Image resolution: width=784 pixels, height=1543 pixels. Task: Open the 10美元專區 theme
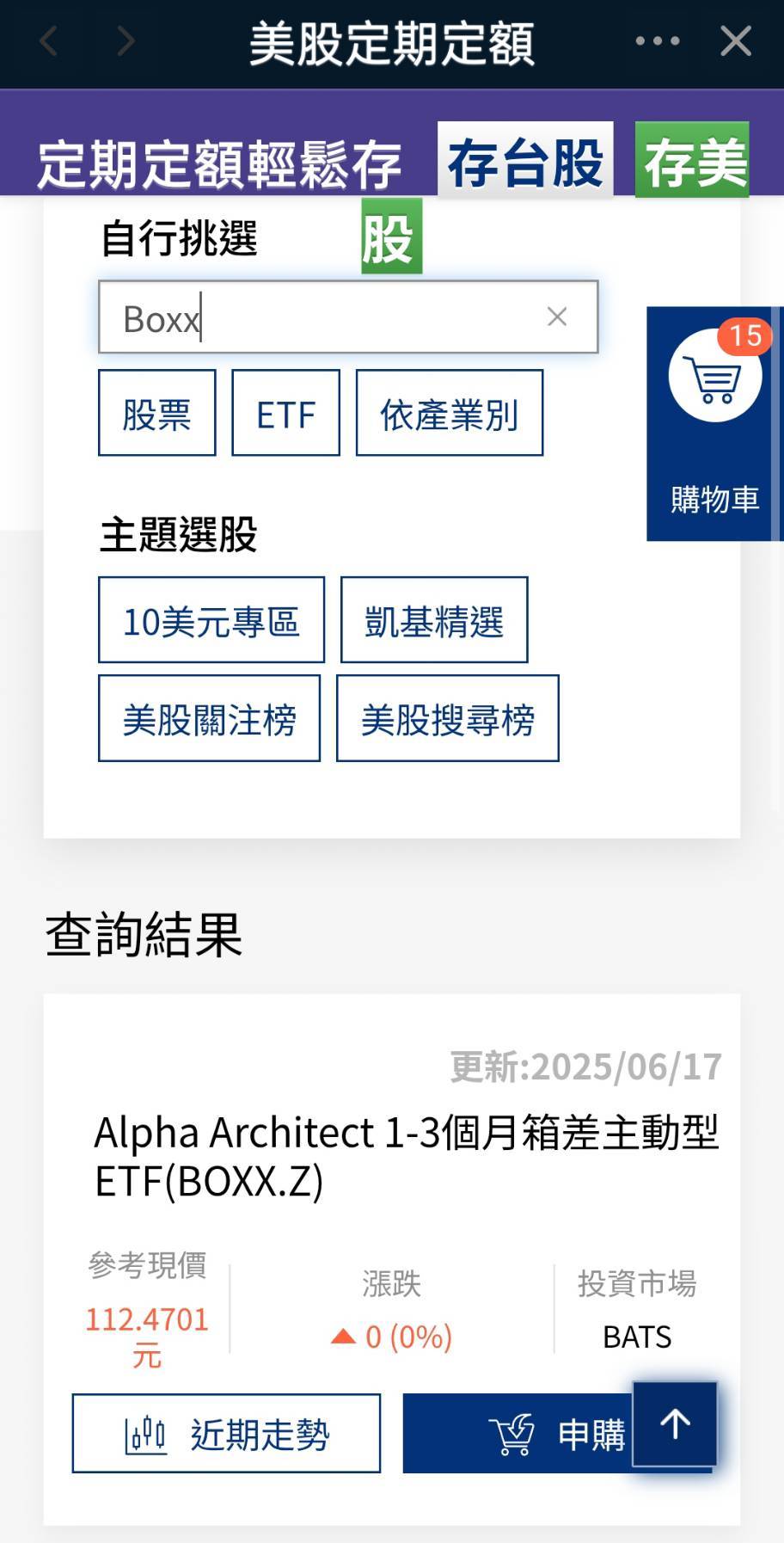[211, 620]
